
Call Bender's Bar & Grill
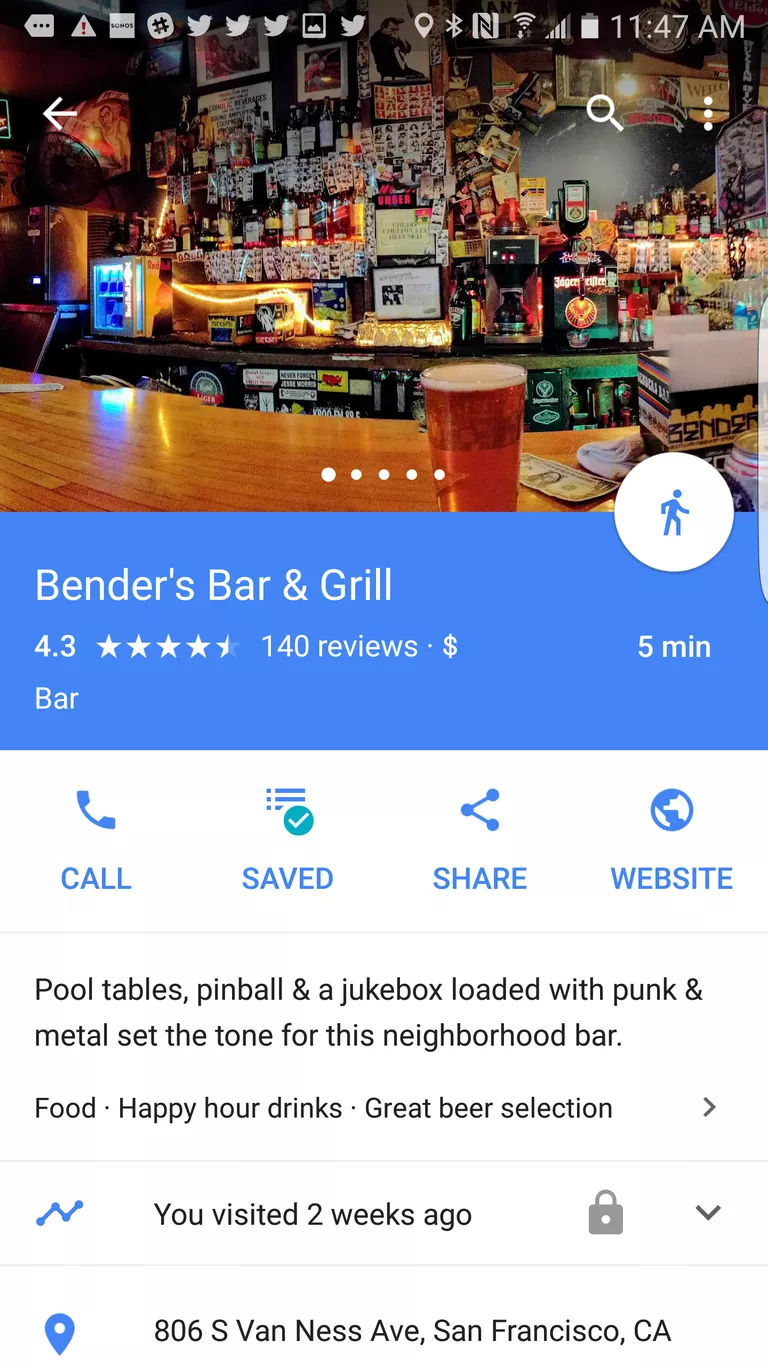[96, 841]
